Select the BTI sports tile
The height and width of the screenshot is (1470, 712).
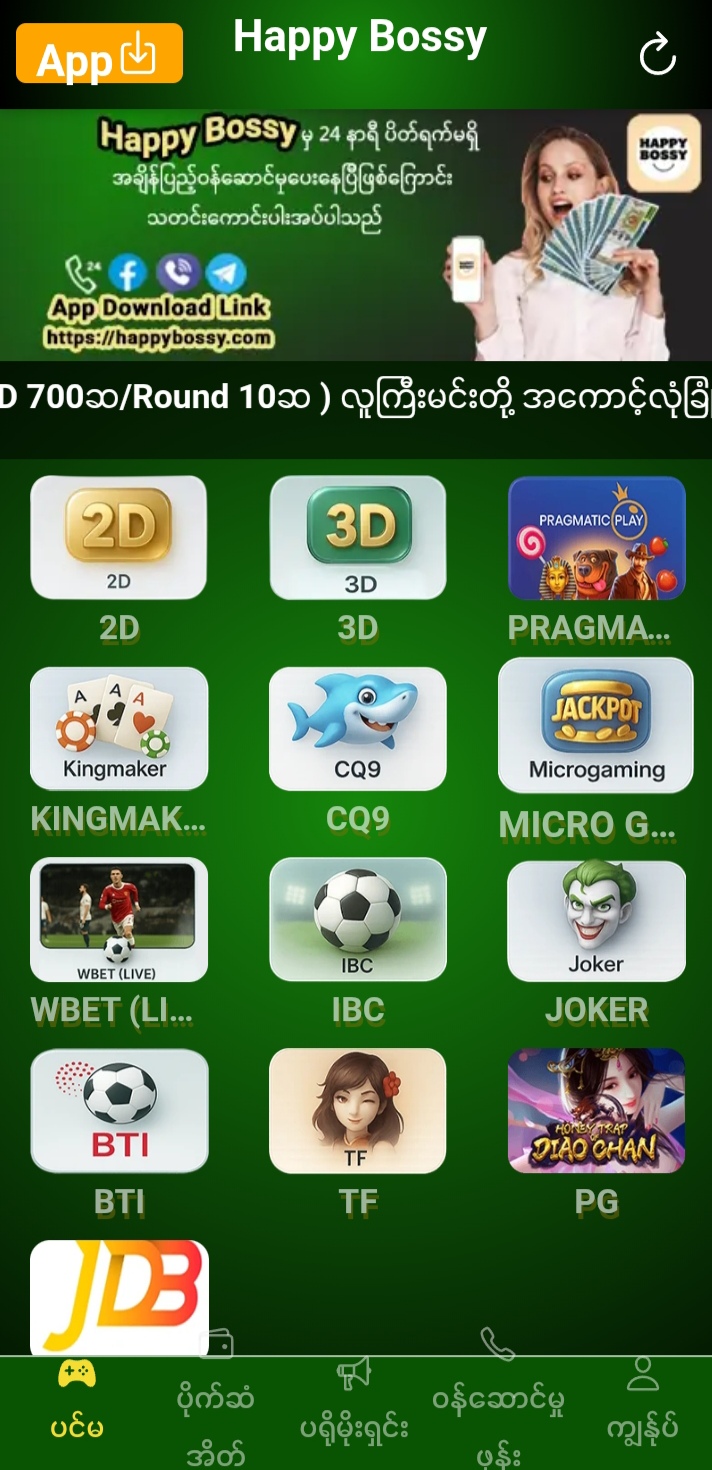(x=119, y=1110)
